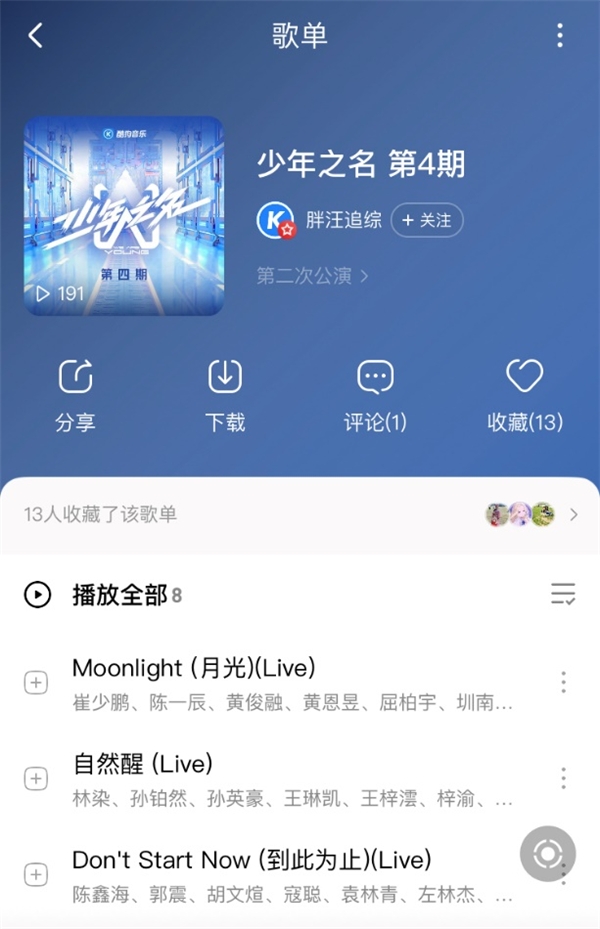Follow the creator 胖汪追综
Image resolution: width=600 pixels, height=929 pixels.
pos(427,220)
